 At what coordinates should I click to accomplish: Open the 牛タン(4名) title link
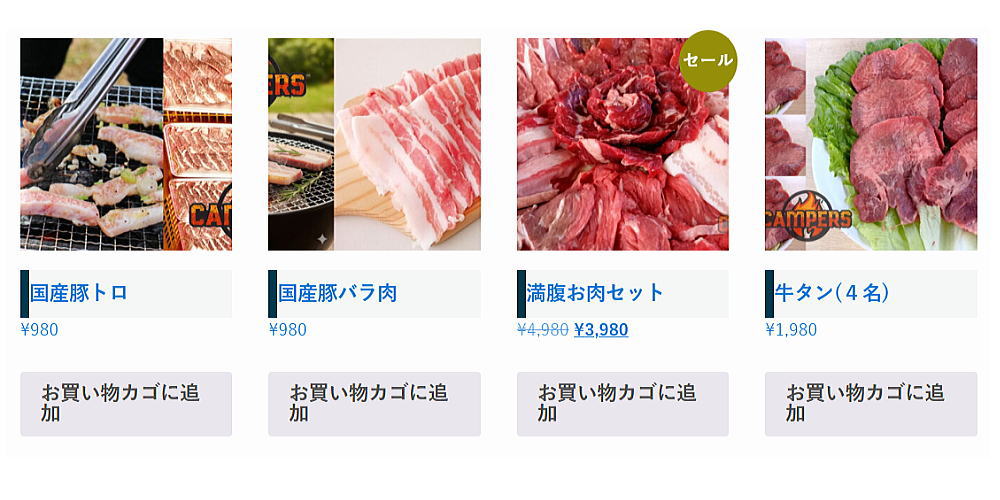[x=832, y=293]
